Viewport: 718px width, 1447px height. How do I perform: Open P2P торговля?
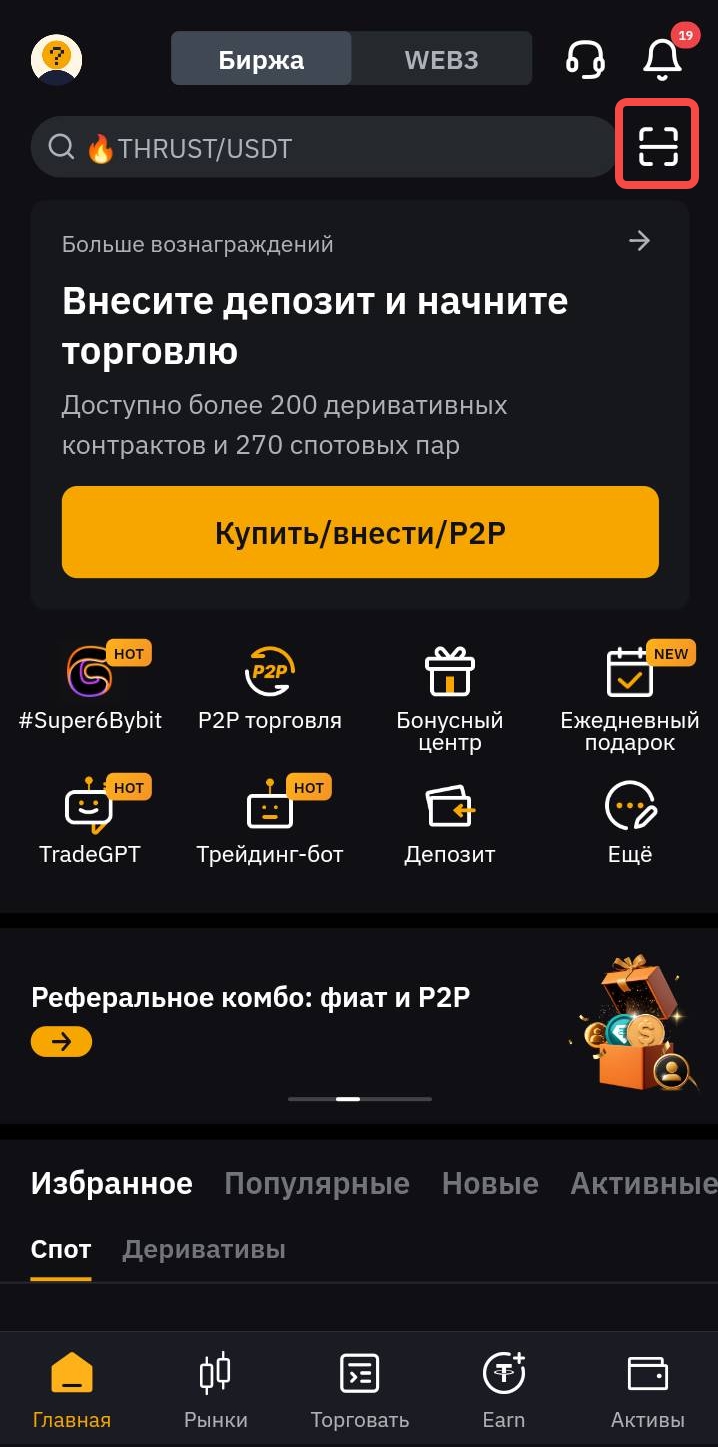pyautogui.click(x=270, y=687)
